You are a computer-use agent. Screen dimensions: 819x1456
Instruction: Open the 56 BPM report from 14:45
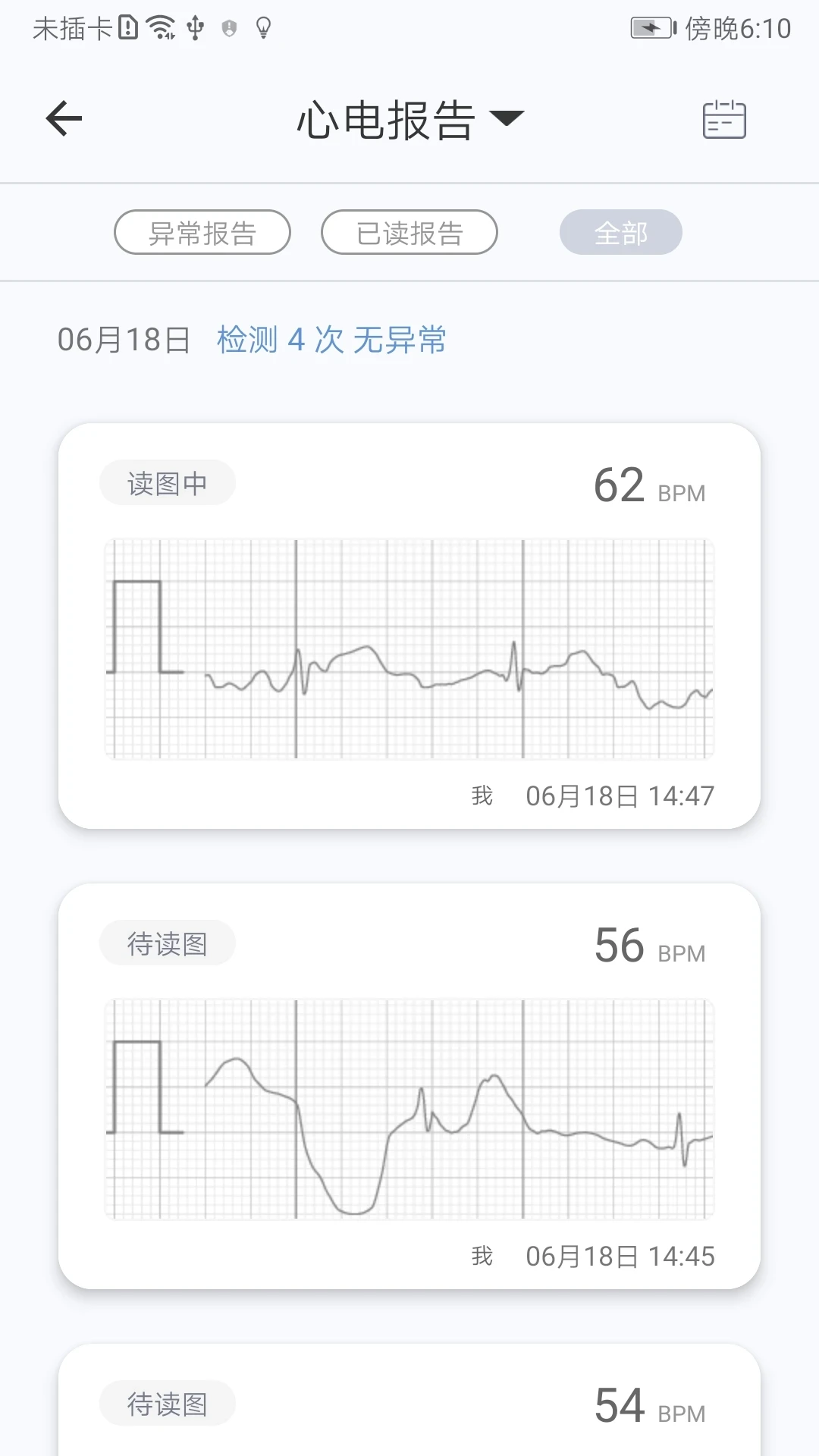409,1086
